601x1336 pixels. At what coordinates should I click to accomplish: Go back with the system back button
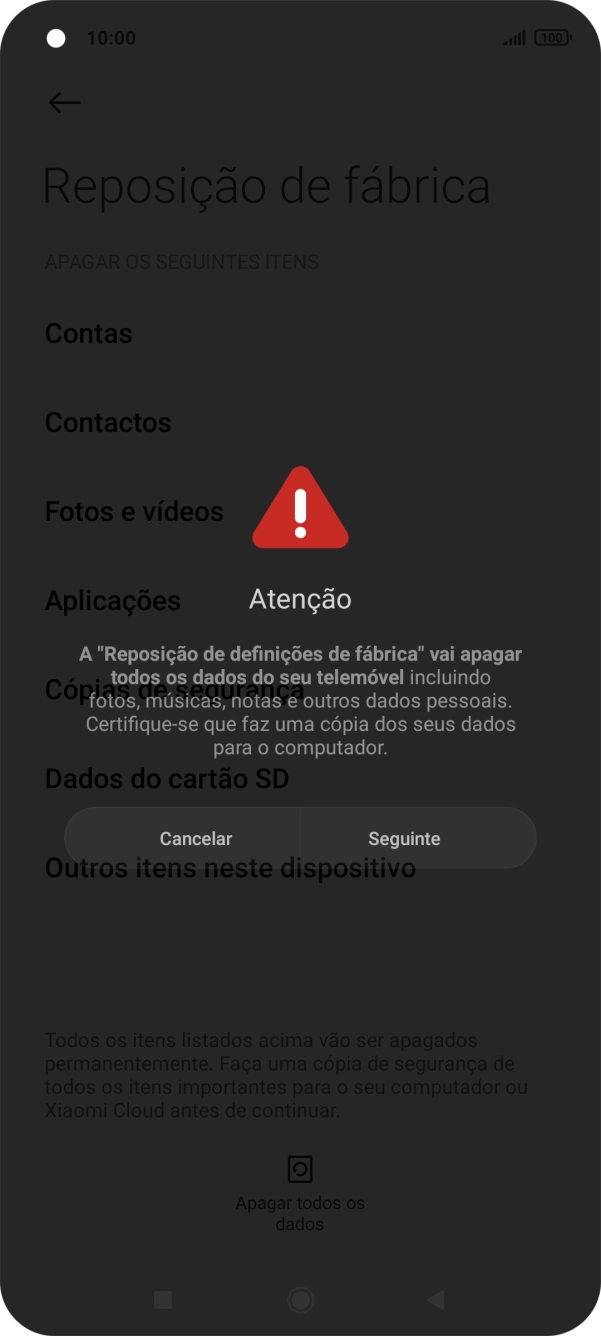pos(436,1300)
